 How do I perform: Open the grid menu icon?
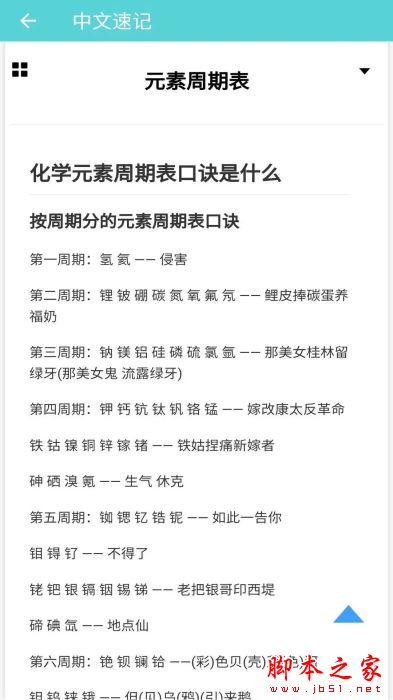[x=20, y=70]
